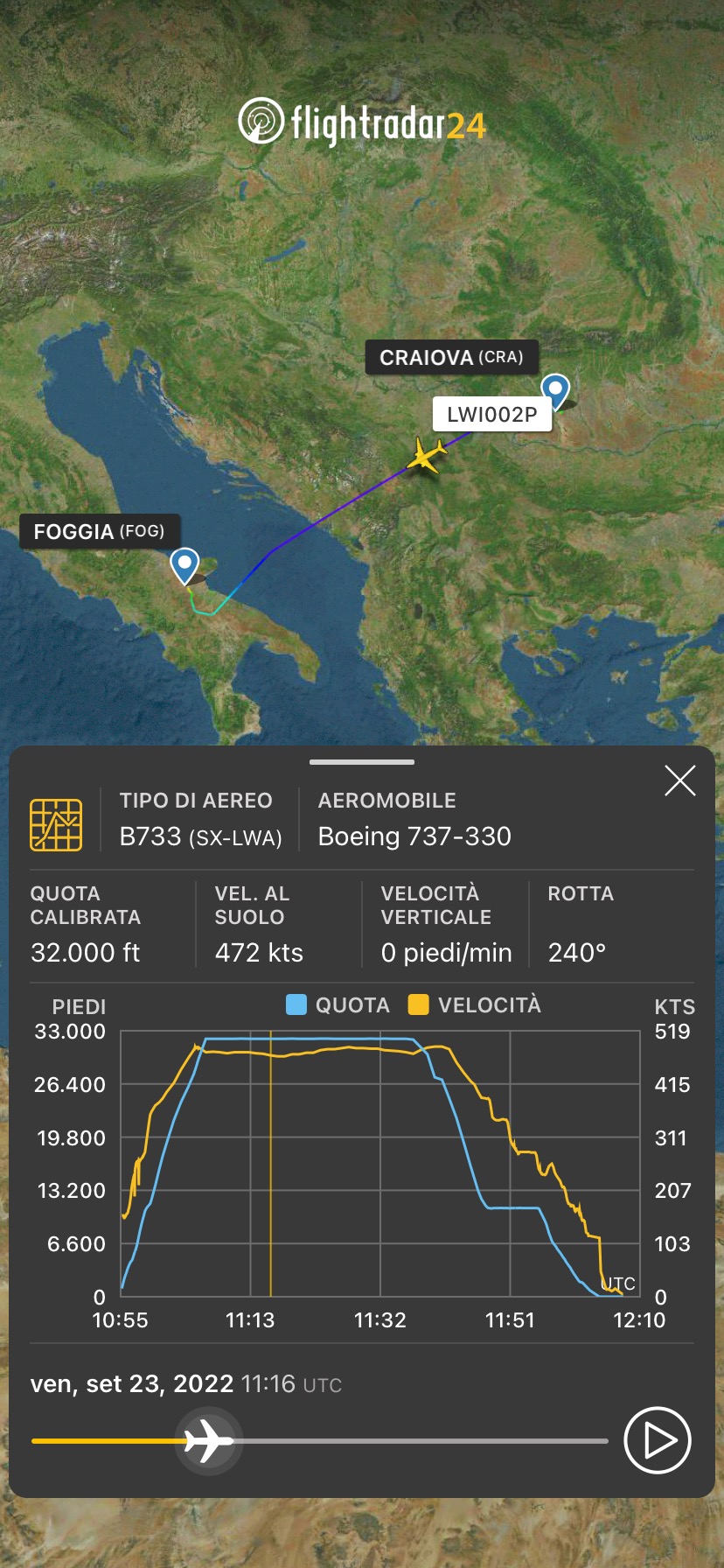Tap the airplane playback slider thumb
The image size is (724, 1568).
(208, 1440)
